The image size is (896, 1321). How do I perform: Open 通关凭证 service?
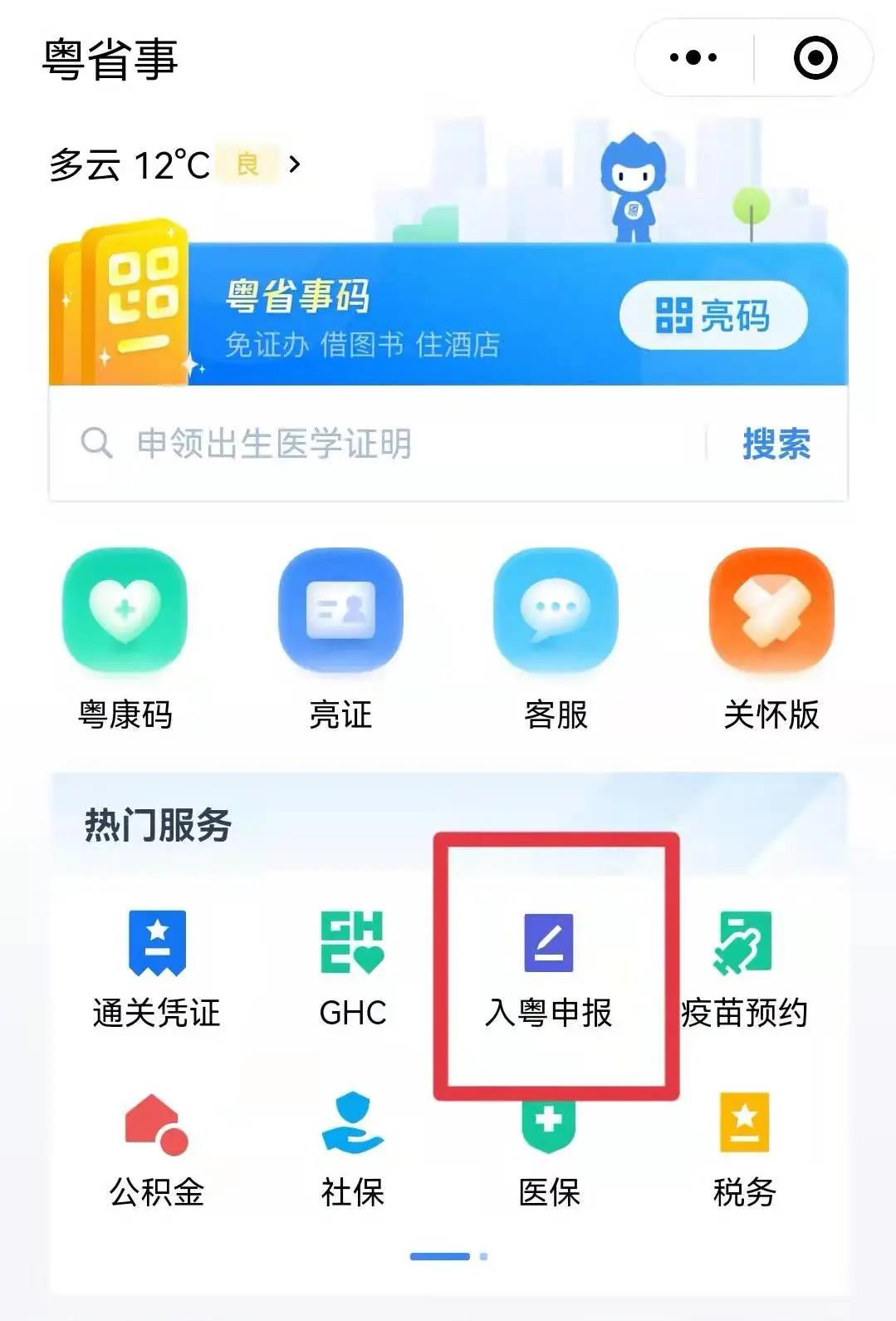pyautogui.click(x=157, y=968)
